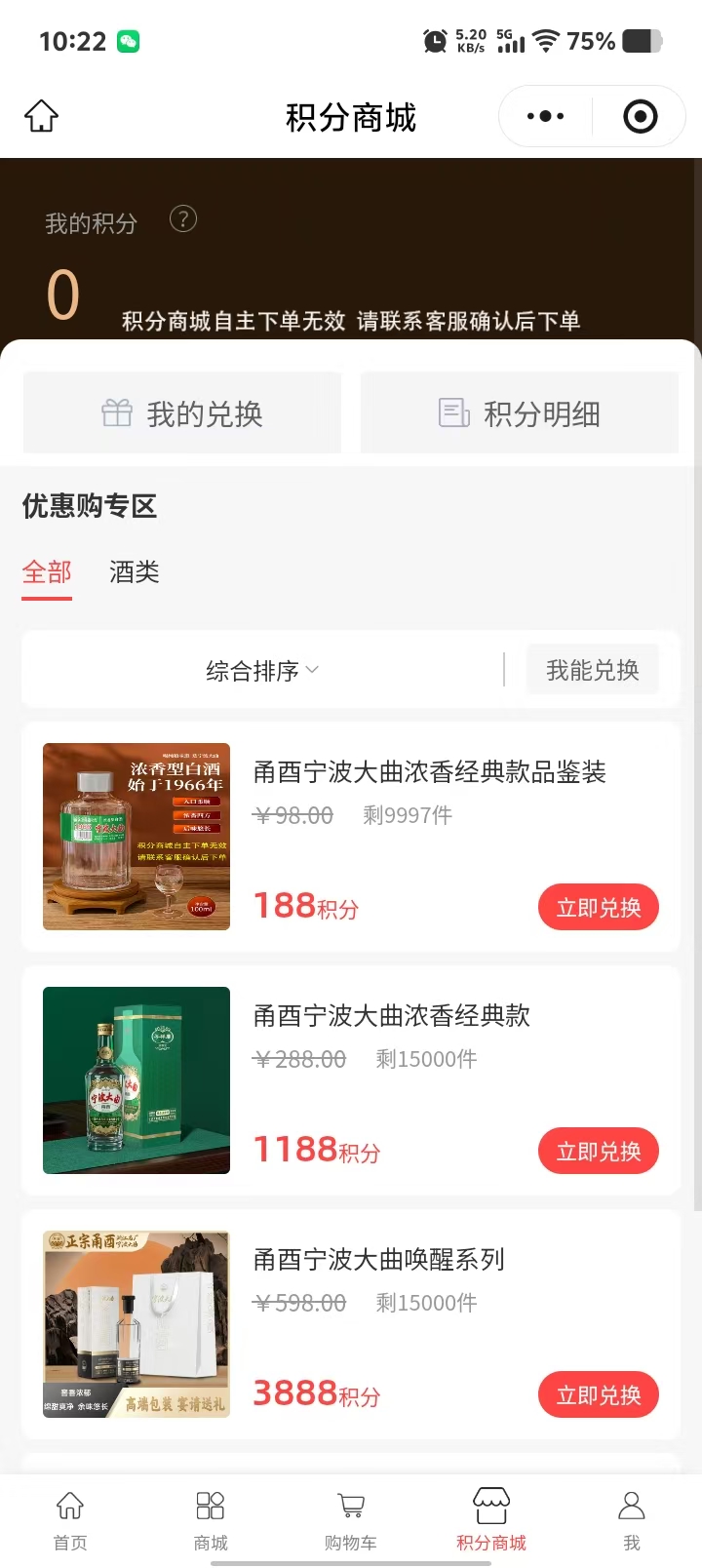The image size is (702, 1568).
Task: Select the 全部 category tab
Action: click(x=47, y=572)
